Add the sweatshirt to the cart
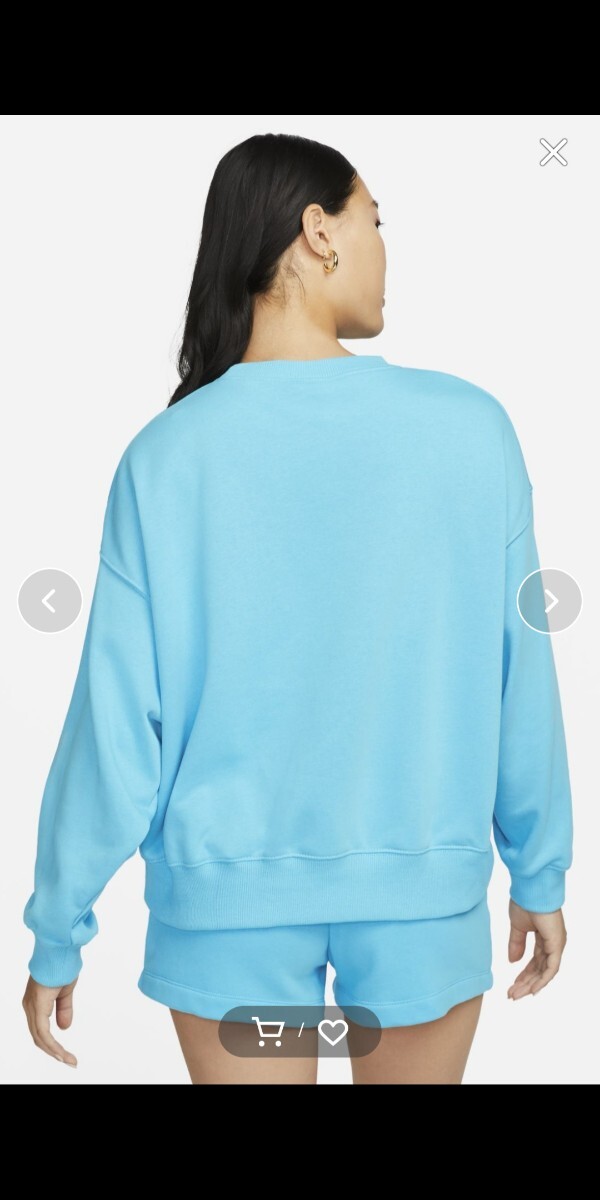The width and height of the screenshot is (600, 1200). (x=268, y=1032)
